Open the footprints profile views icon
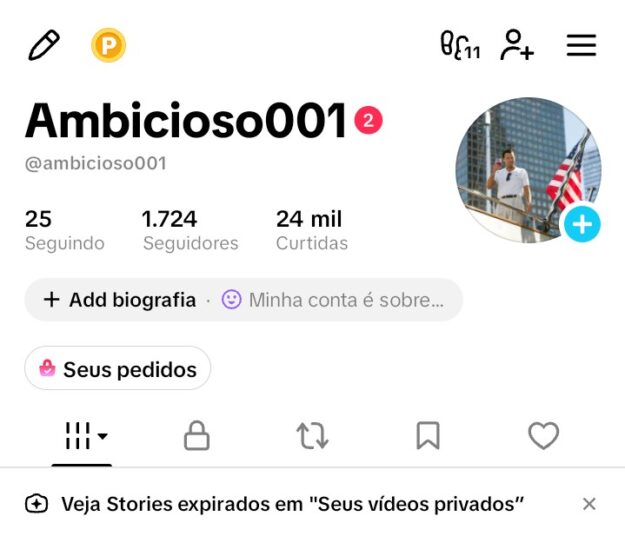Image resolution: width=625 pixels, height=536 pixels. click(x=460, y=45)
